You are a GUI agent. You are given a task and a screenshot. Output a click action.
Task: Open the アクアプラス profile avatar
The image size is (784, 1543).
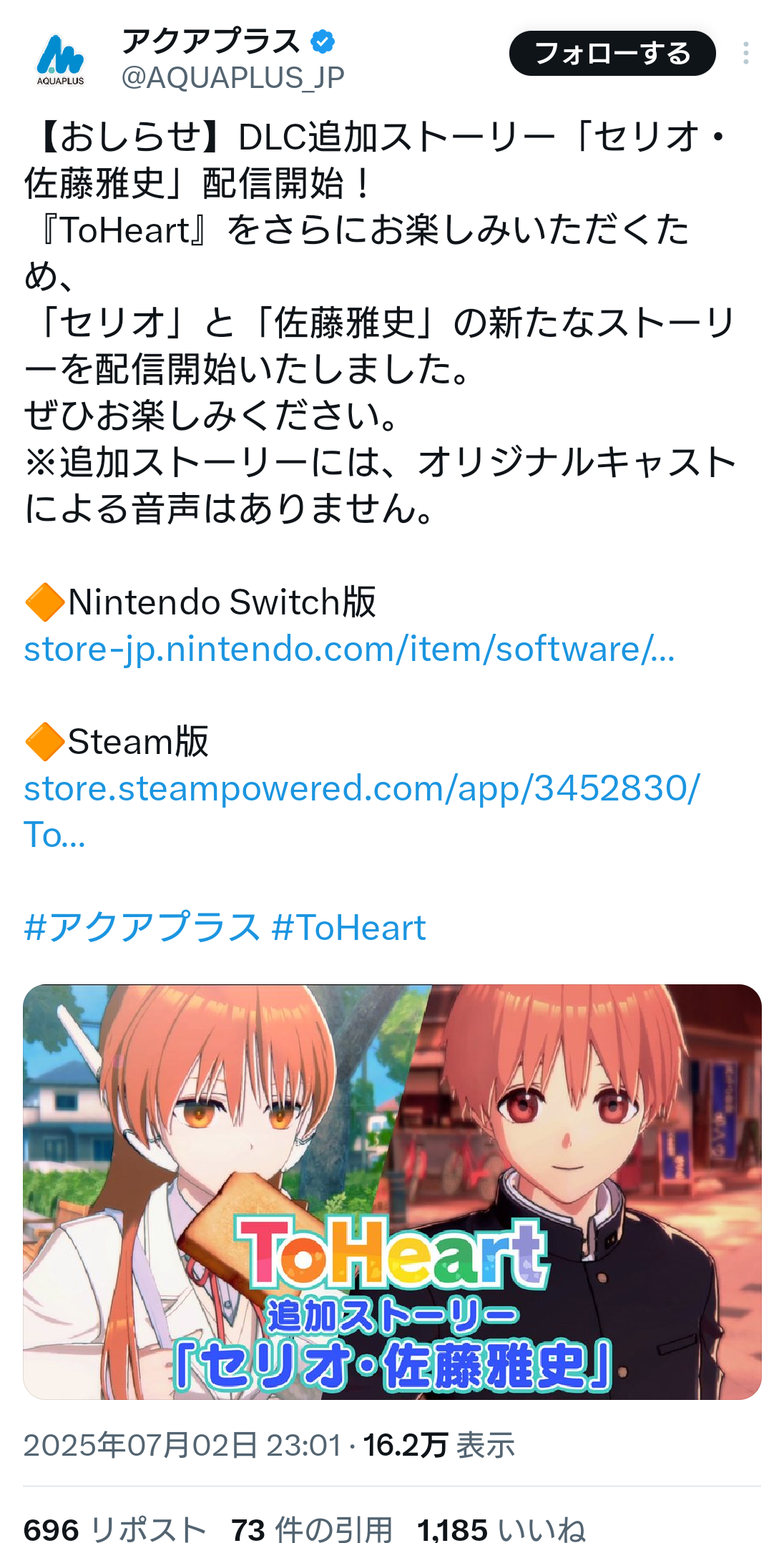tap(61, 59)
